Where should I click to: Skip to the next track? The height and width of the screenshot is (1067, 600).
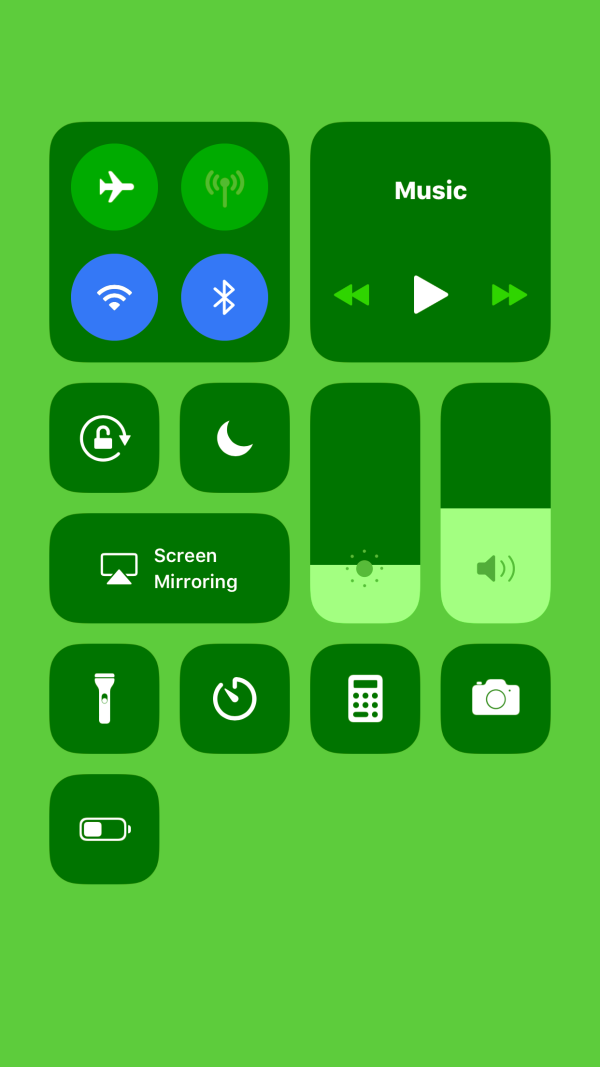509,295
